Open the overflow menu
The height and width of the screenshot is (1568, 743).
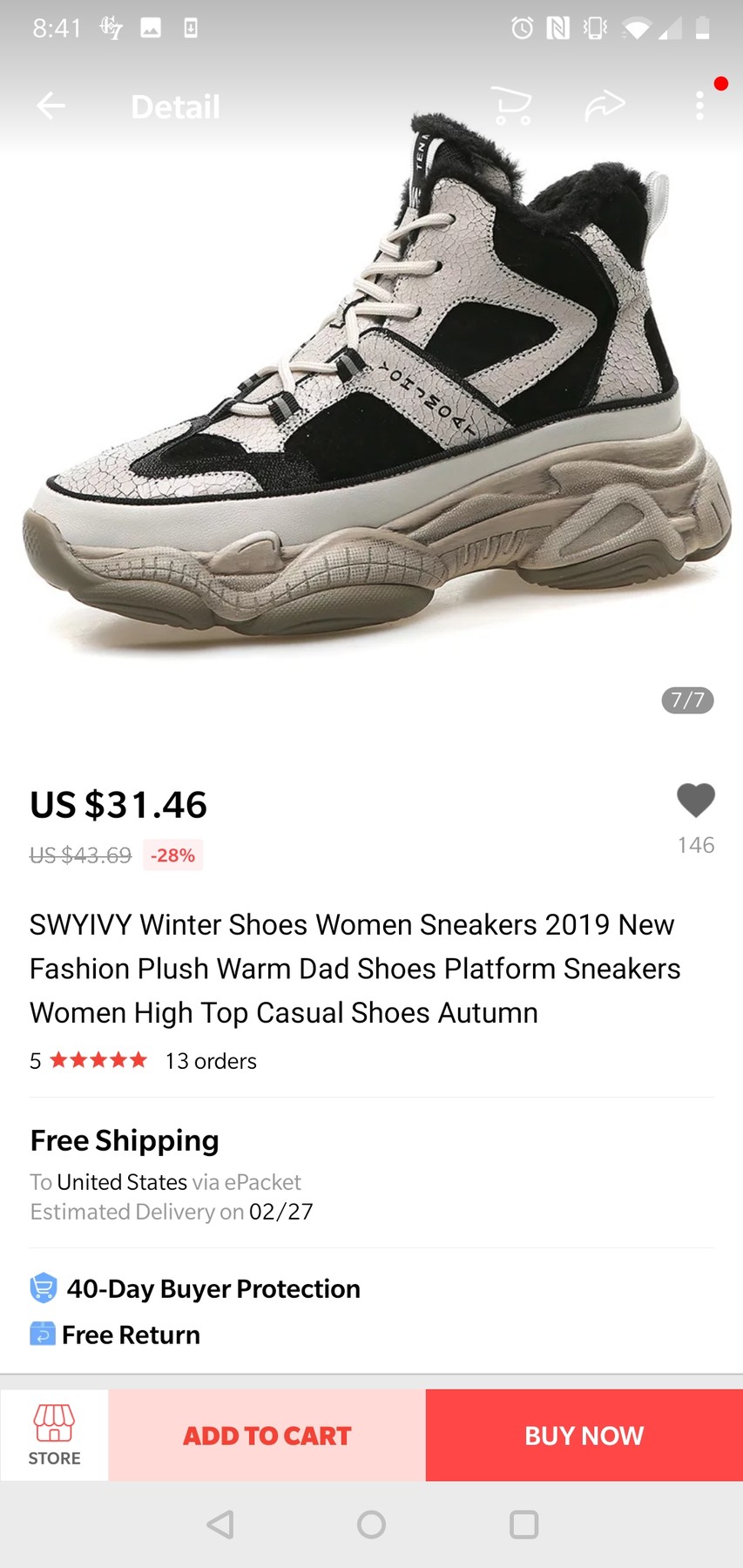point(699,106)
